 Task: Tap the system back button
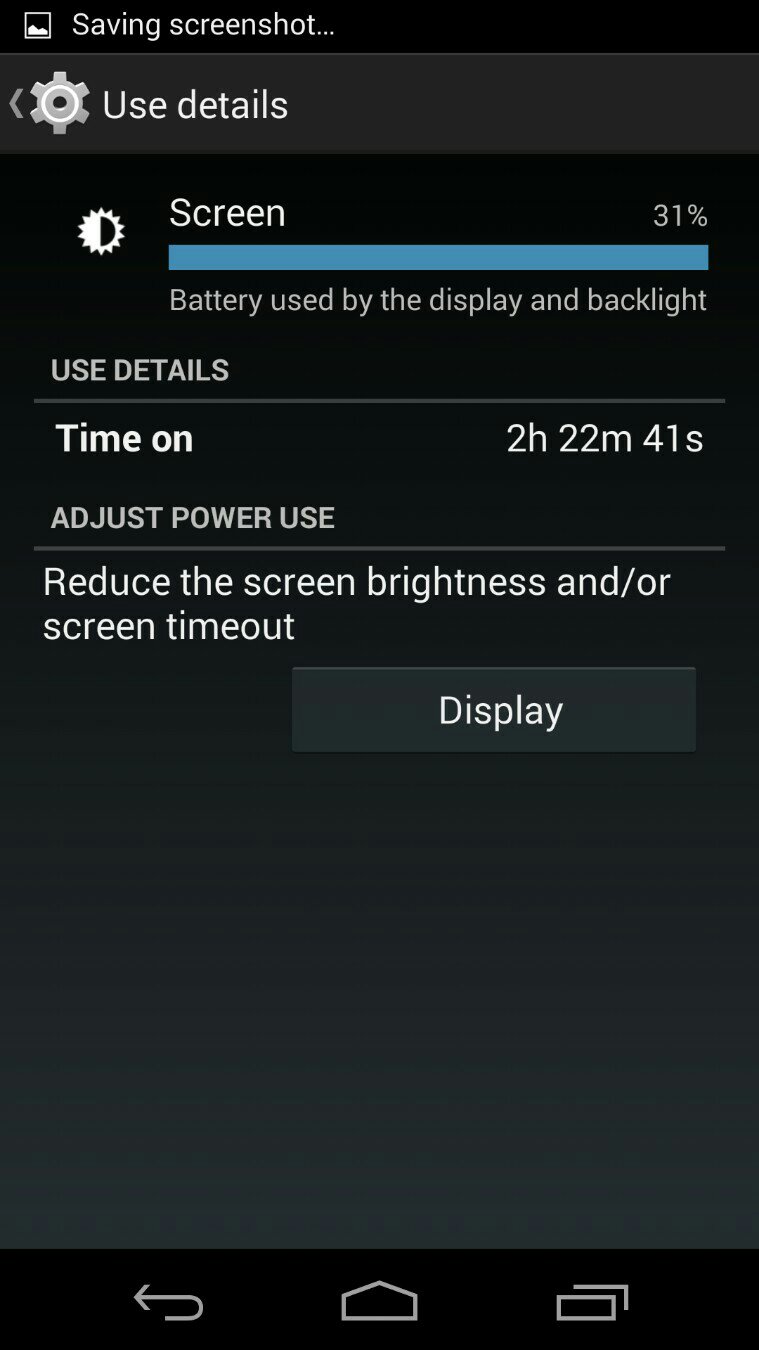pos(168,1301)
